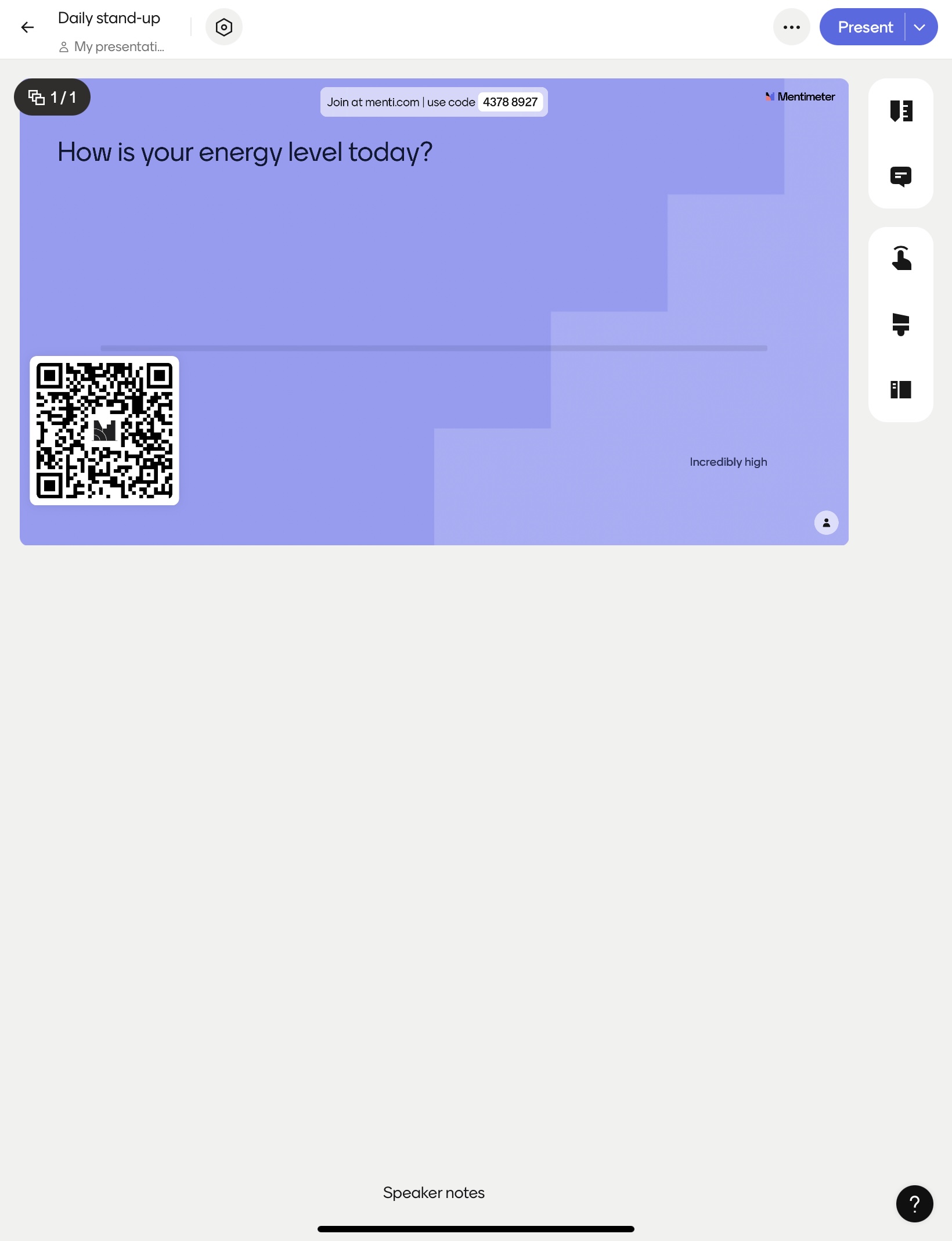Open presentation settings hexagon icon
Viewport: 952px width, 1241px height.
coord(223,27)
